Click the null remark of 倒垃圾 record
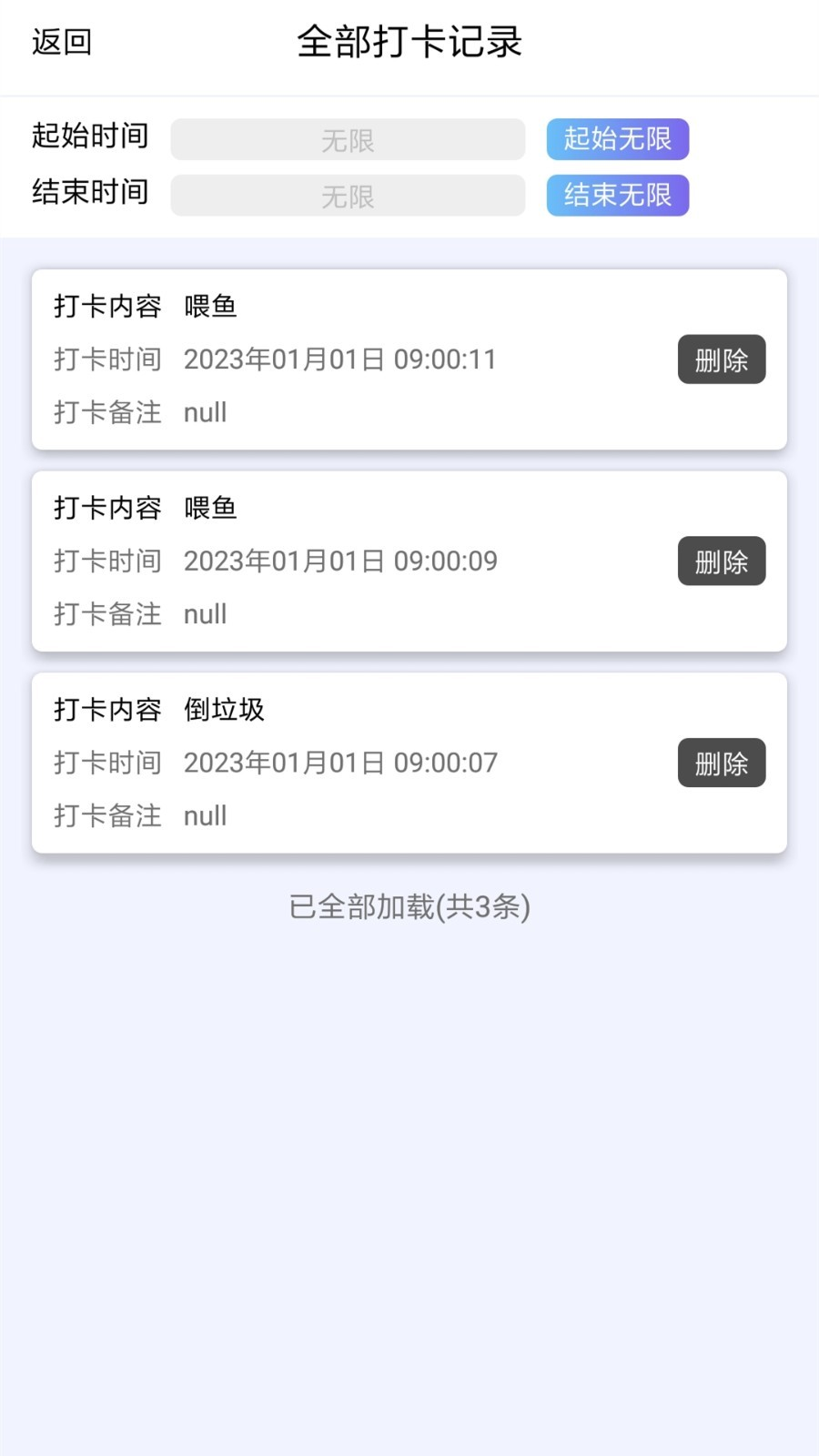 coord(204,815)
